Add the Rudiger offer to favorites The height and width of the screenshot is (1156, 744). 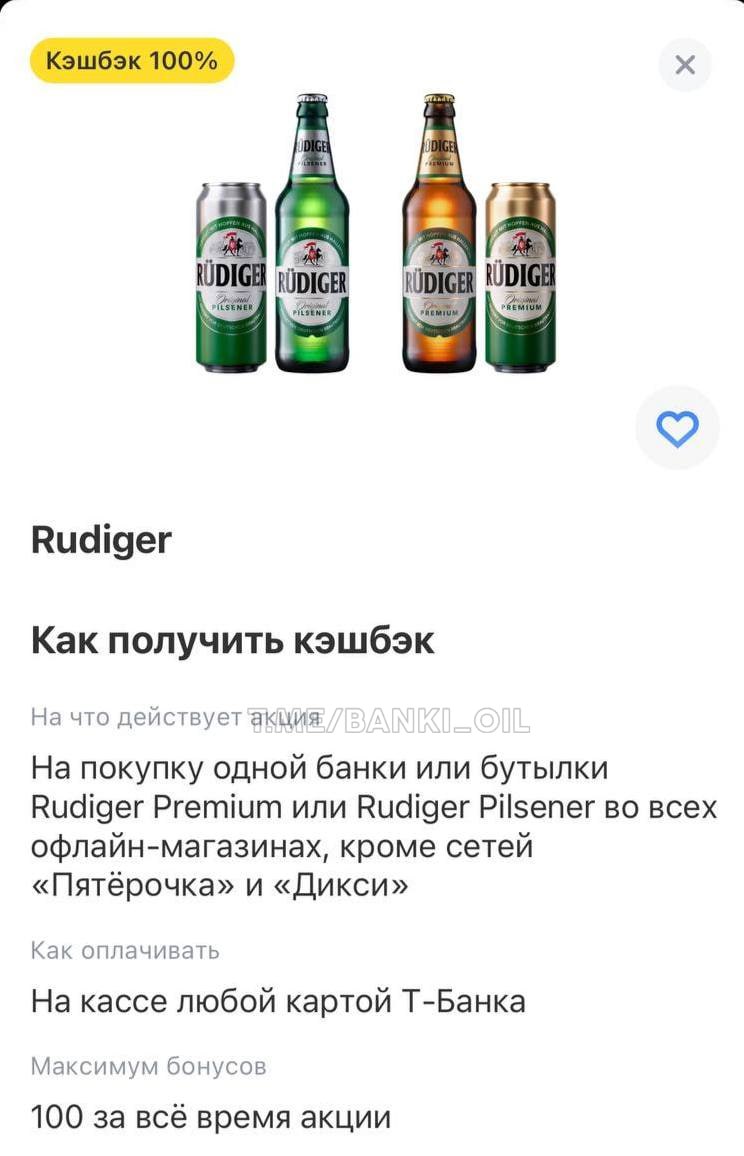pyautogui.click(x=677, y=428)
